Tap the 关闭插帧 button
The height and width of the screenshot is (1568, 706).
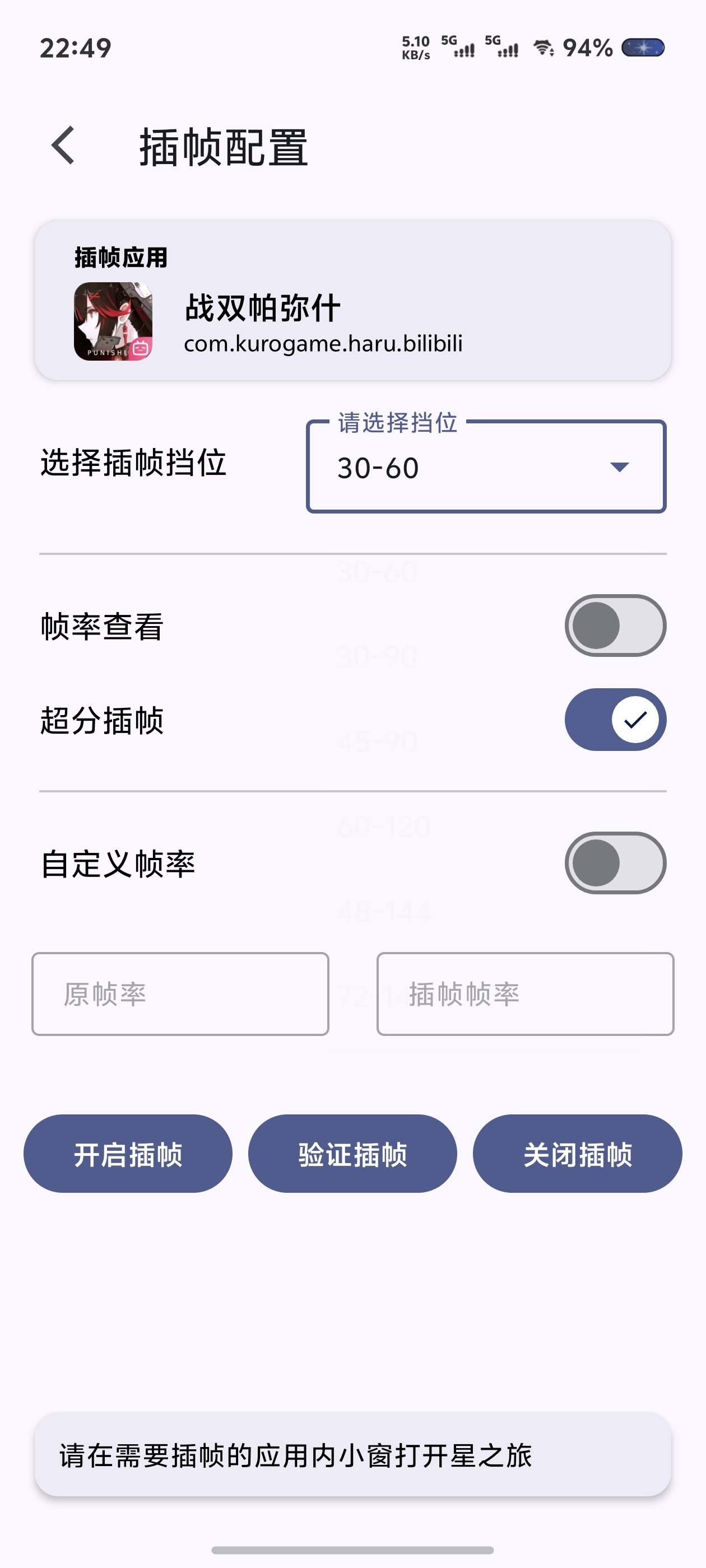[x=577, y=1154]
